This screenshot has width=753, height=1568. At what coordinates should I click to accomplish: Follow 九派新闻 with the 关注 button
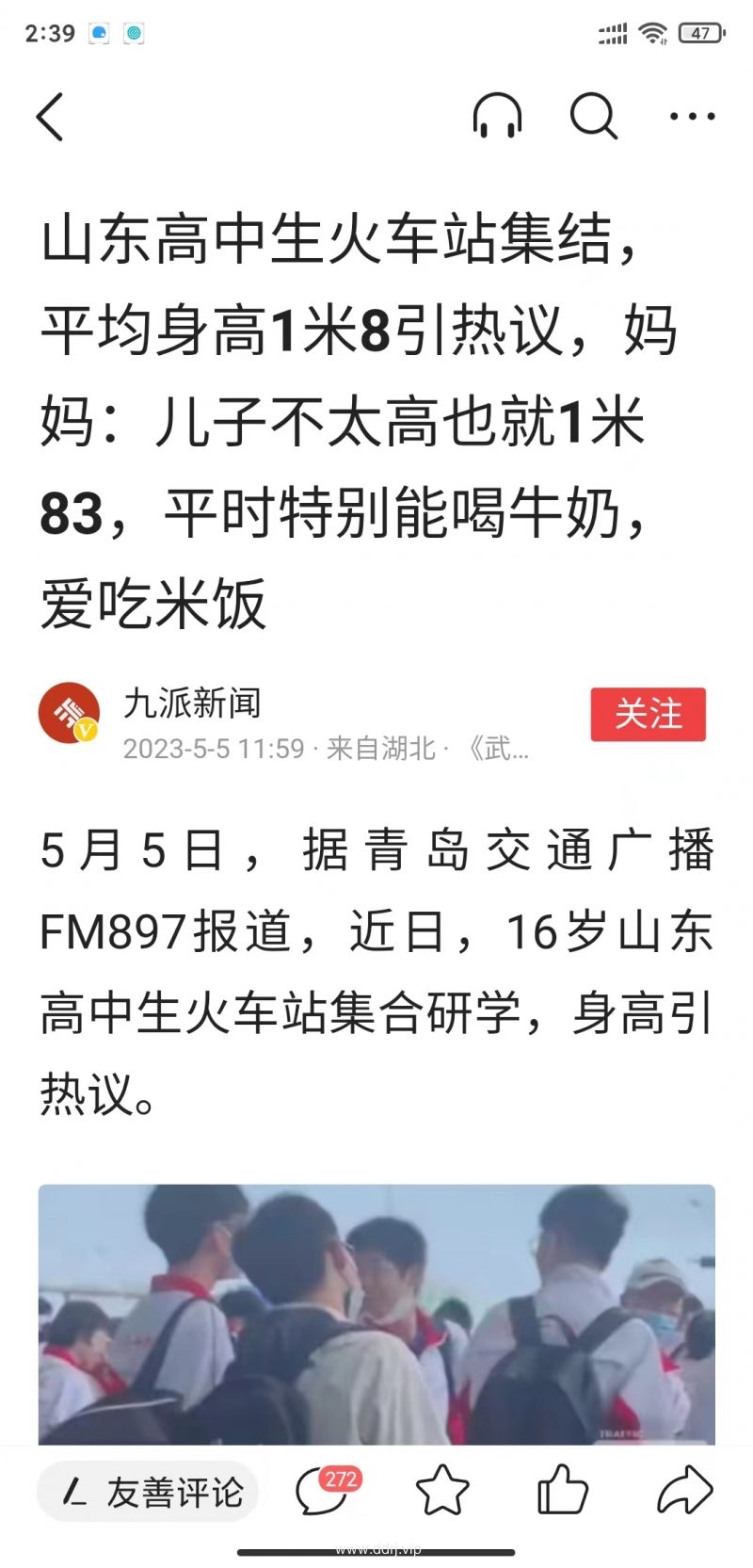(x=648, y=715)
